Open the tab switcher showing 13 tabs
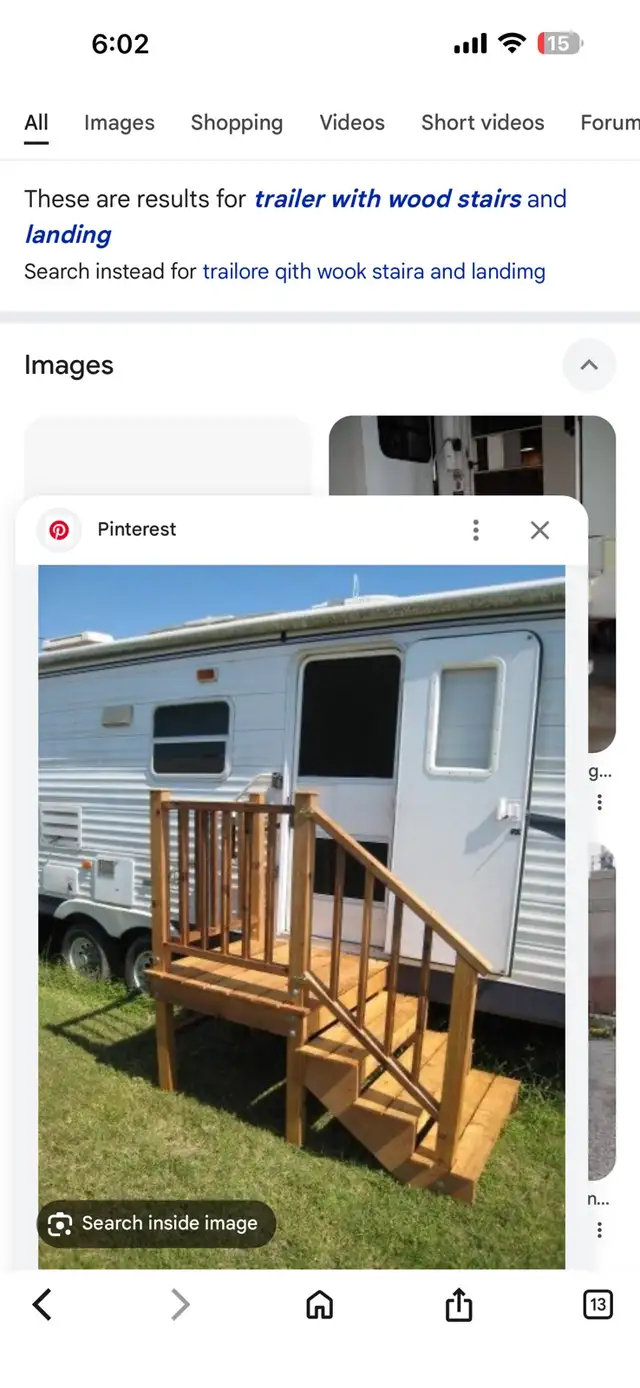Viewport: 640px width, 1388px height. (597, 1304)
